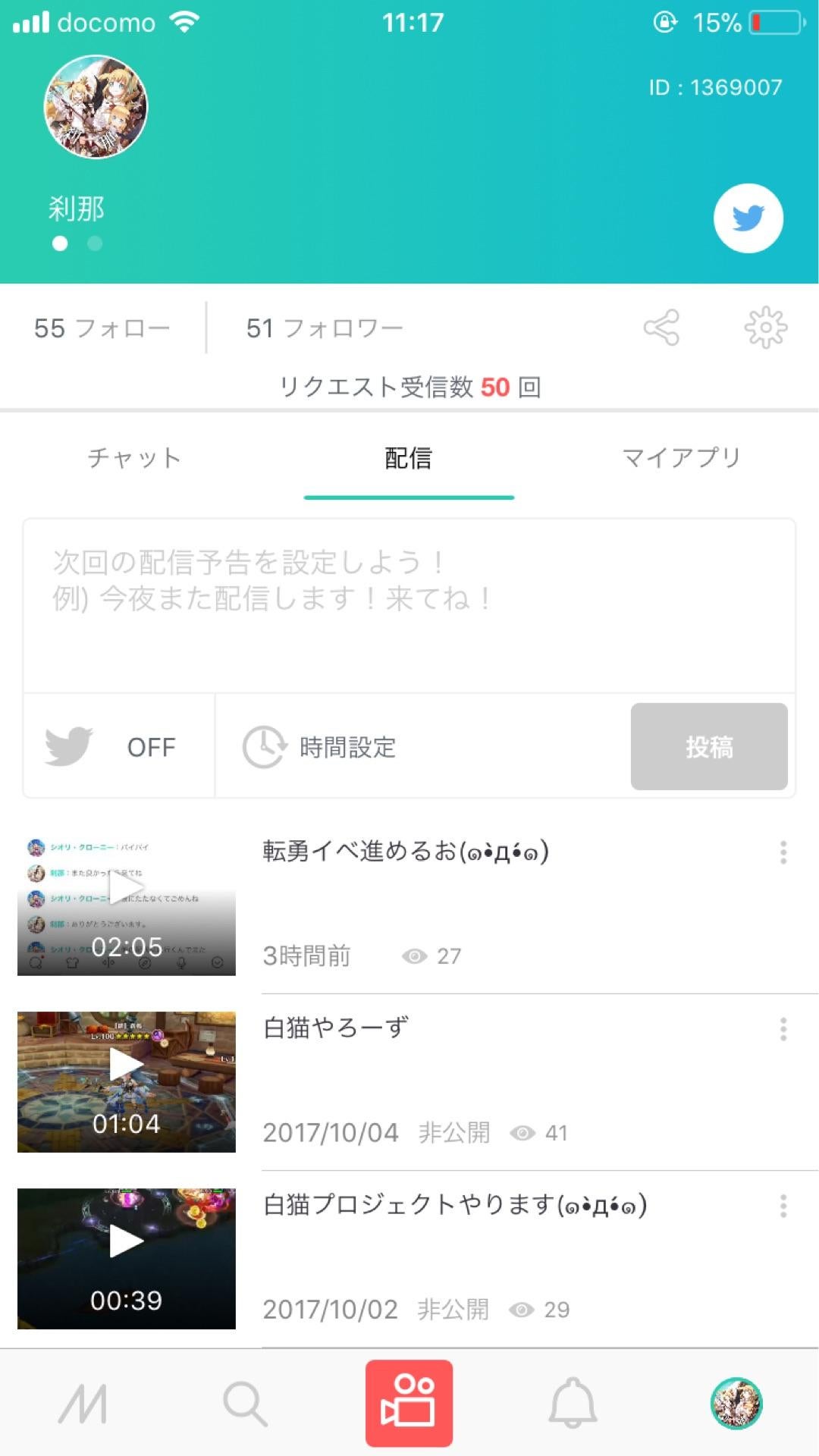Open the Twitter profile icon
The width and height of the screenshot is (819, 1456).
pos(749,218)
